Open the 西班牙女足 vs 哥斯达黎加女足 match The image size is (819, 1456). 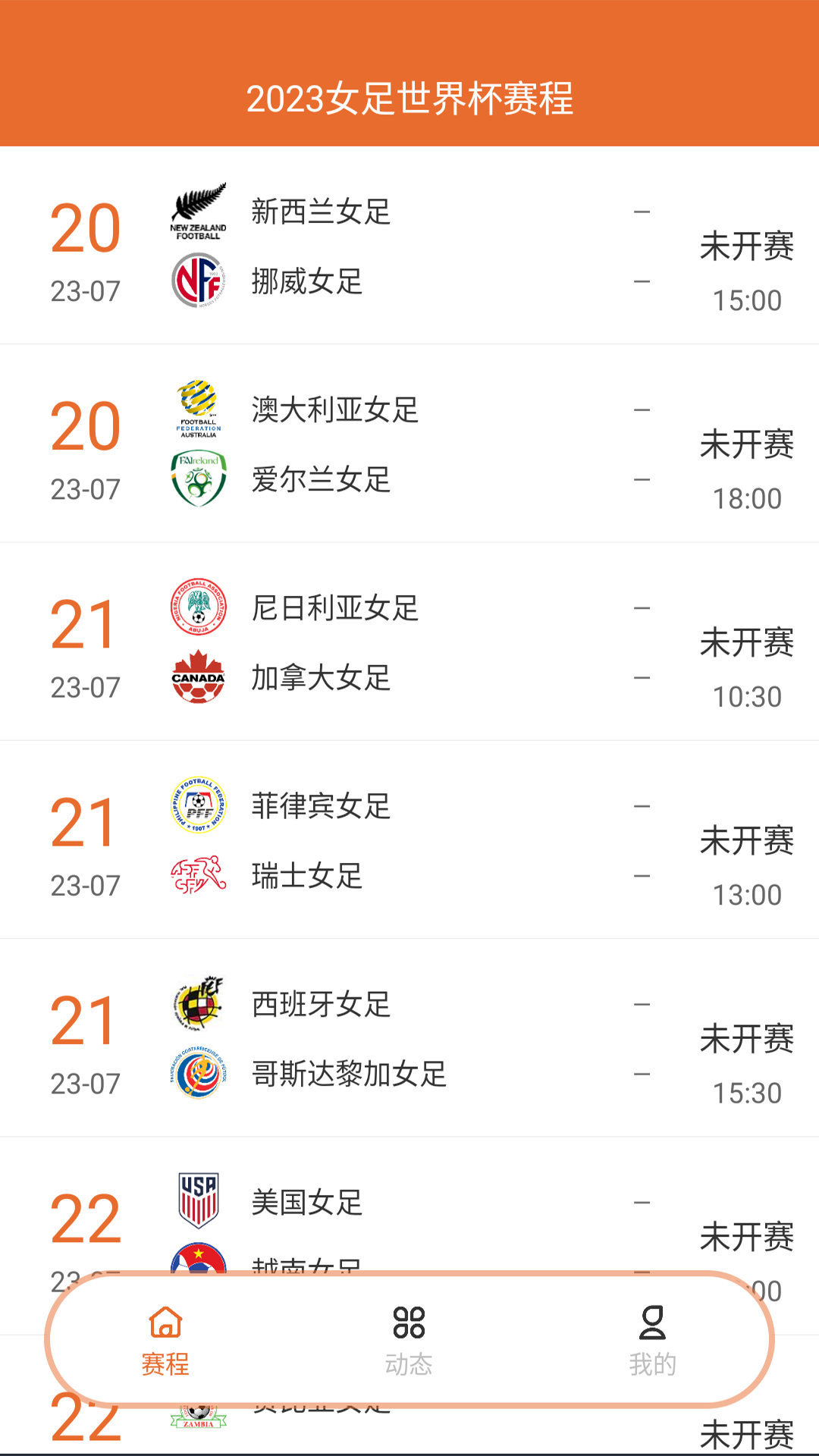pyautogui.click(x=409, y=1038)
